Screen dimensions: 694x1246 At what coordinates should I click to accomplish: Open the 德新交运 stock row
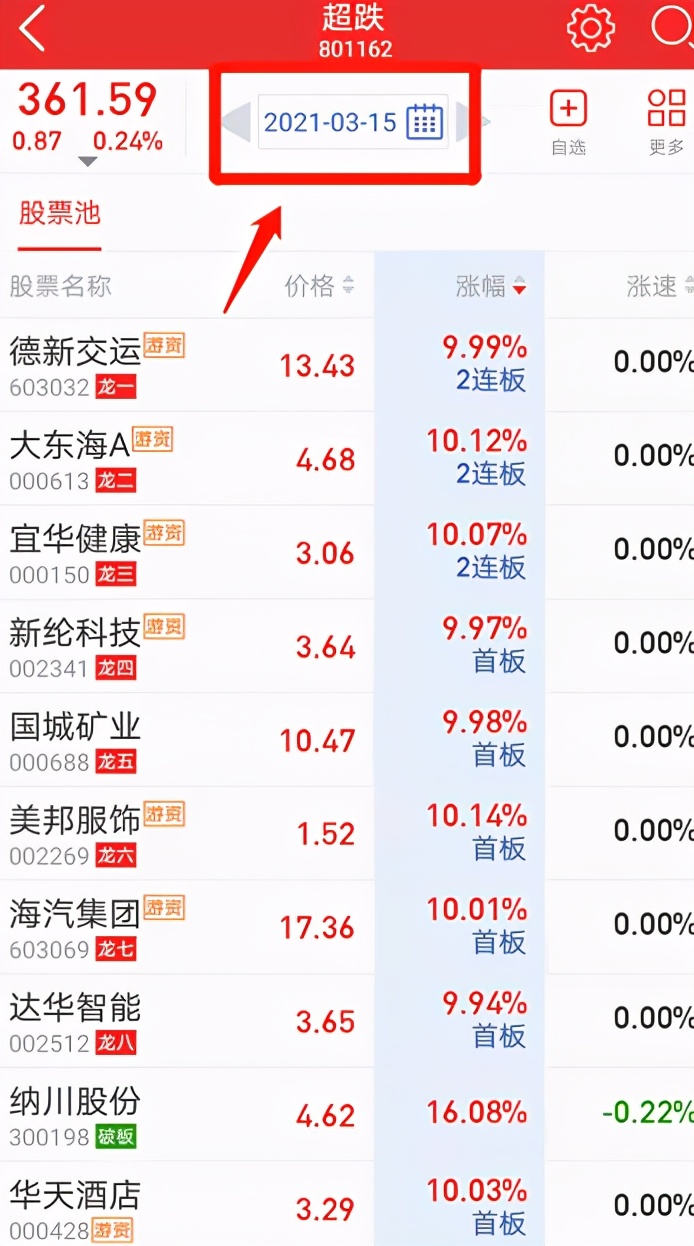click(347, 365)
